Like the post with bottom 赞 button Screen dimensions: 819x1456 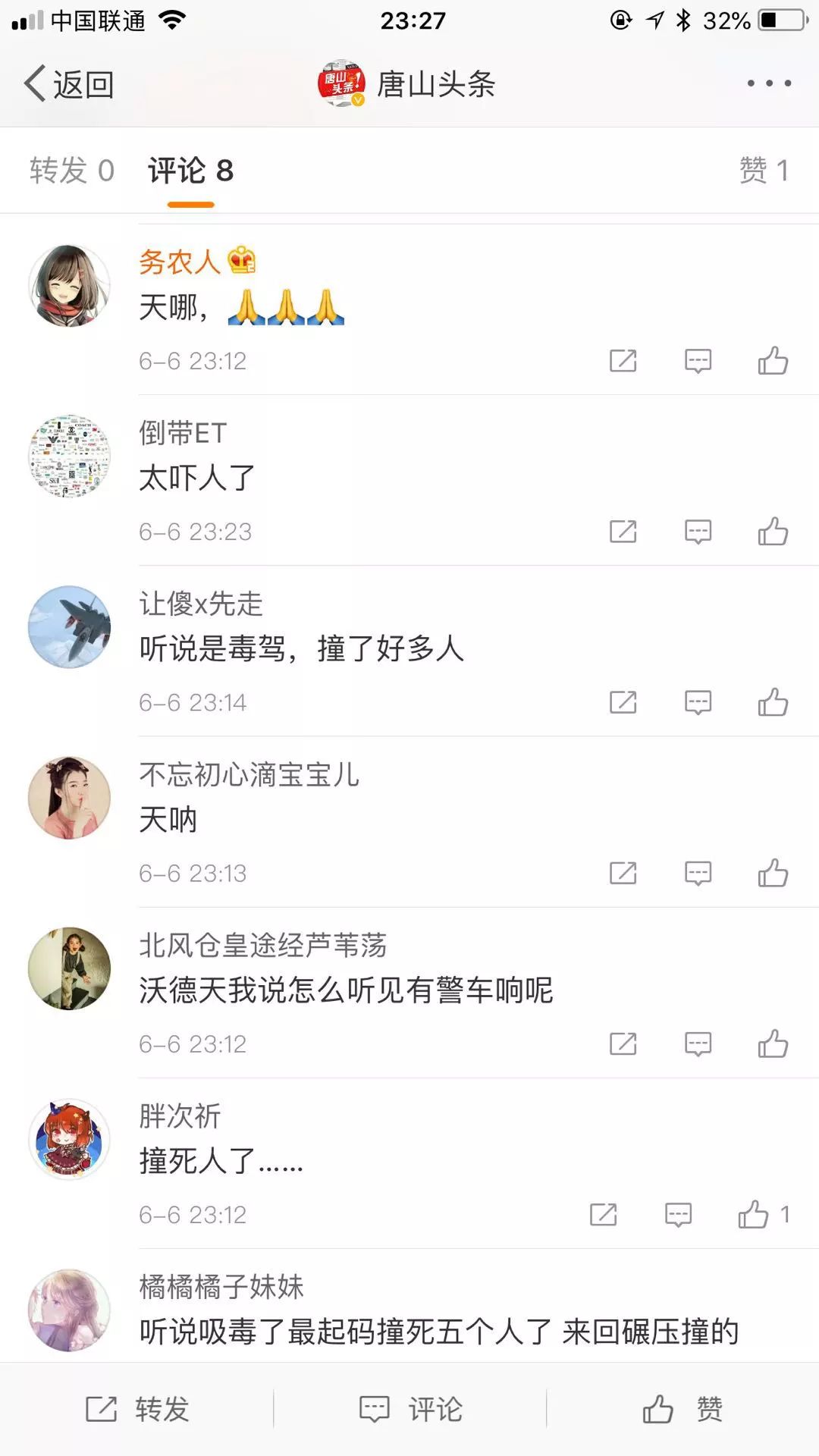coord(682,1409)
